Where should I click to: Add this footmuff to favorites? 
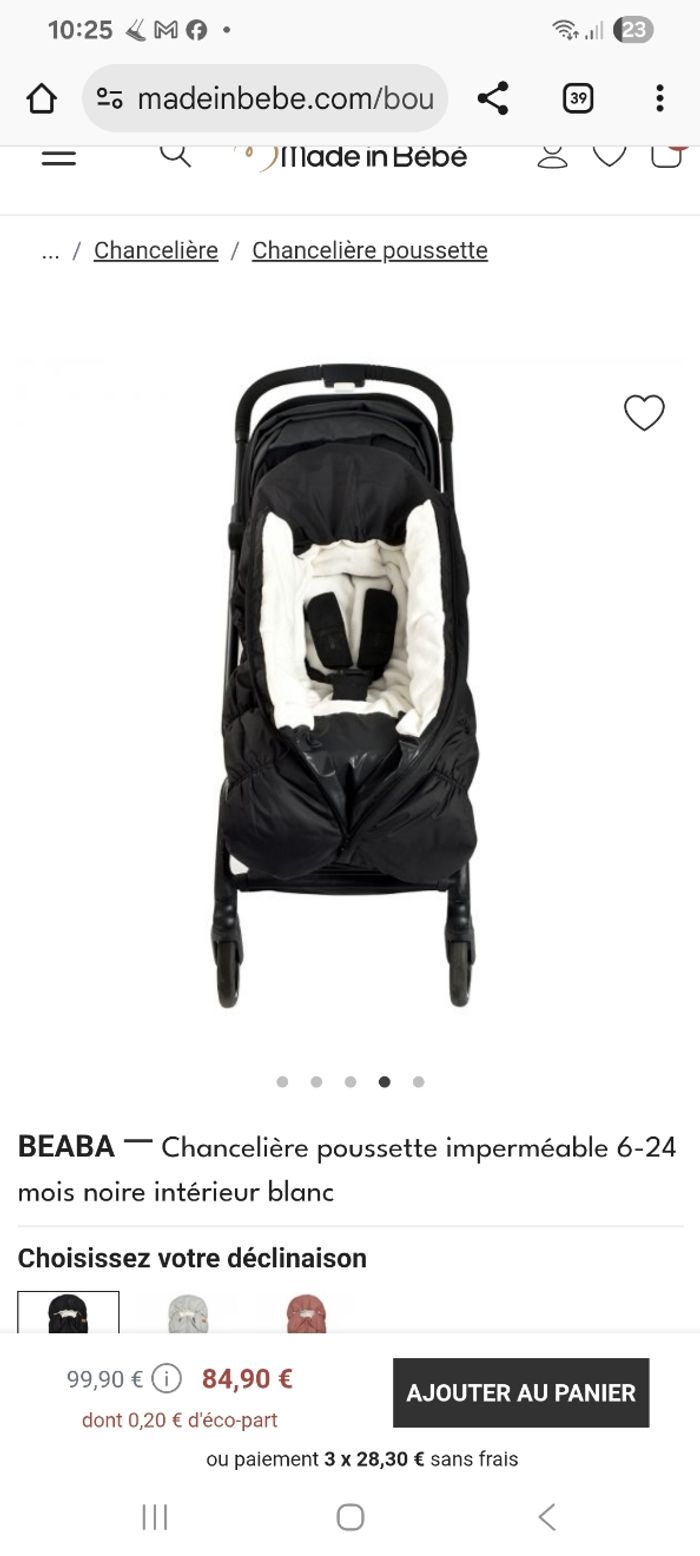click(x=644, y=412)
